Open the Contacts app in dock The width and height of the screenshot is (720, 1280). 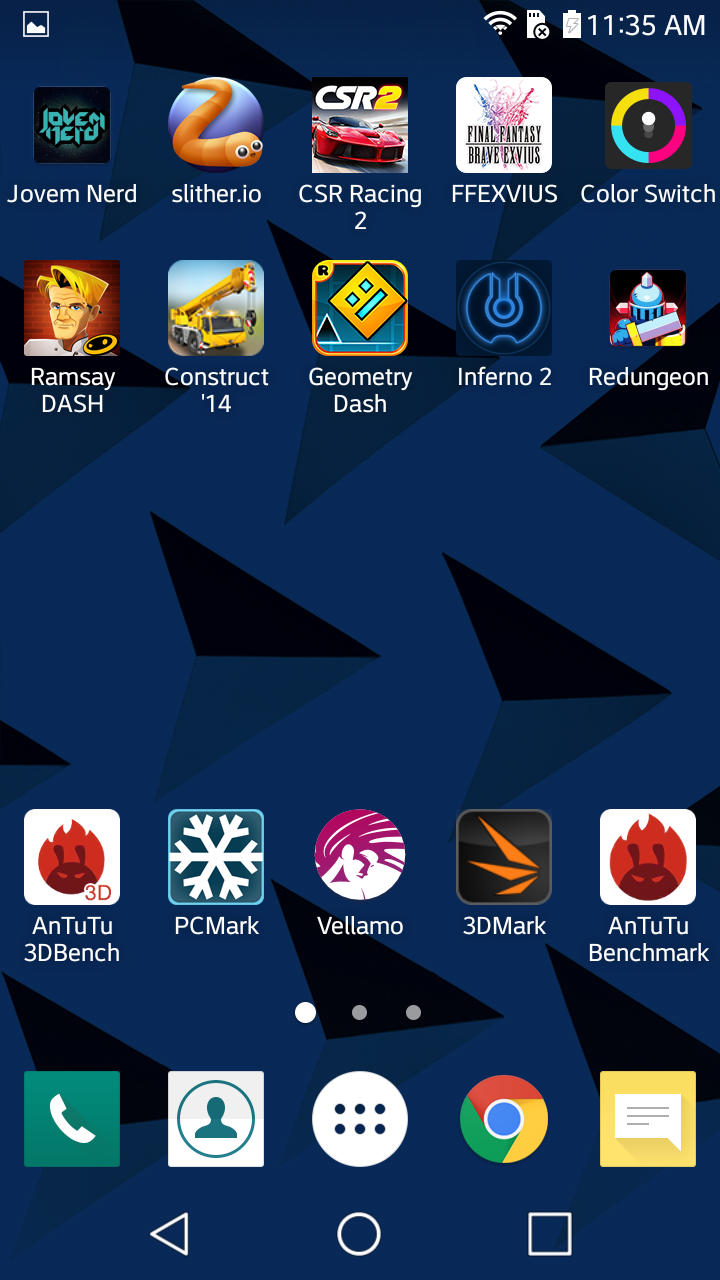[216, 1119]
